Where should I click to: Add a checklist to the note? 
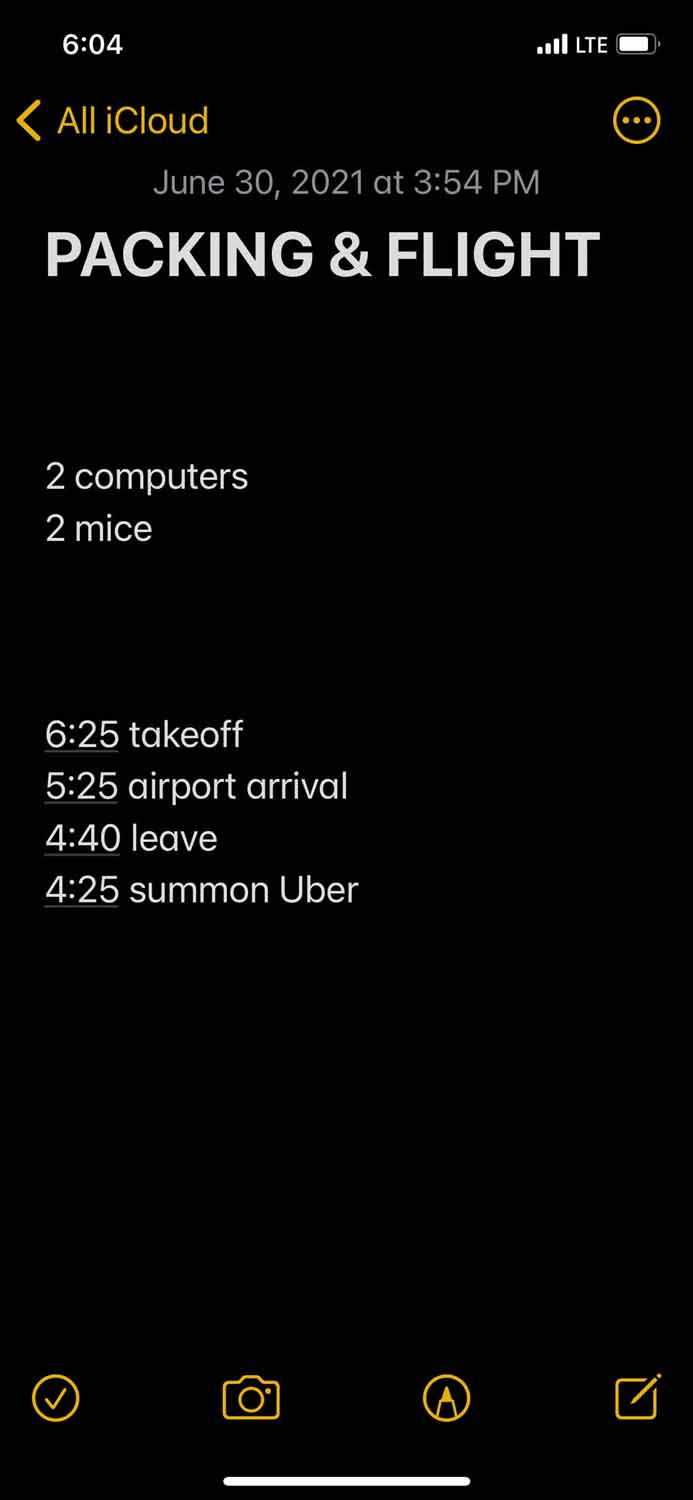pyautogui.click(x=56, y=1397)
